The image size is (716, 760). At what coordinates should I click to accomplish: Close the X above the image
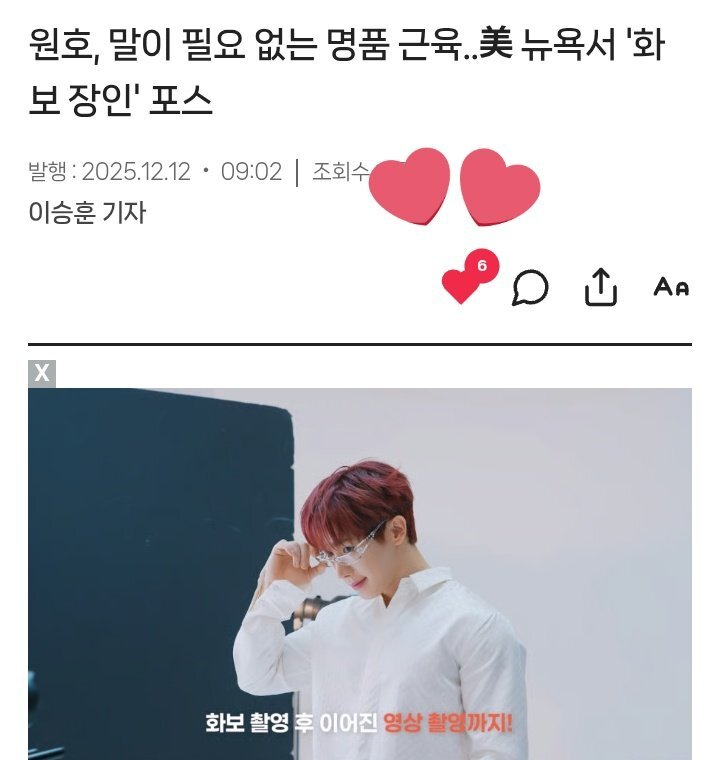click(42, 373)
